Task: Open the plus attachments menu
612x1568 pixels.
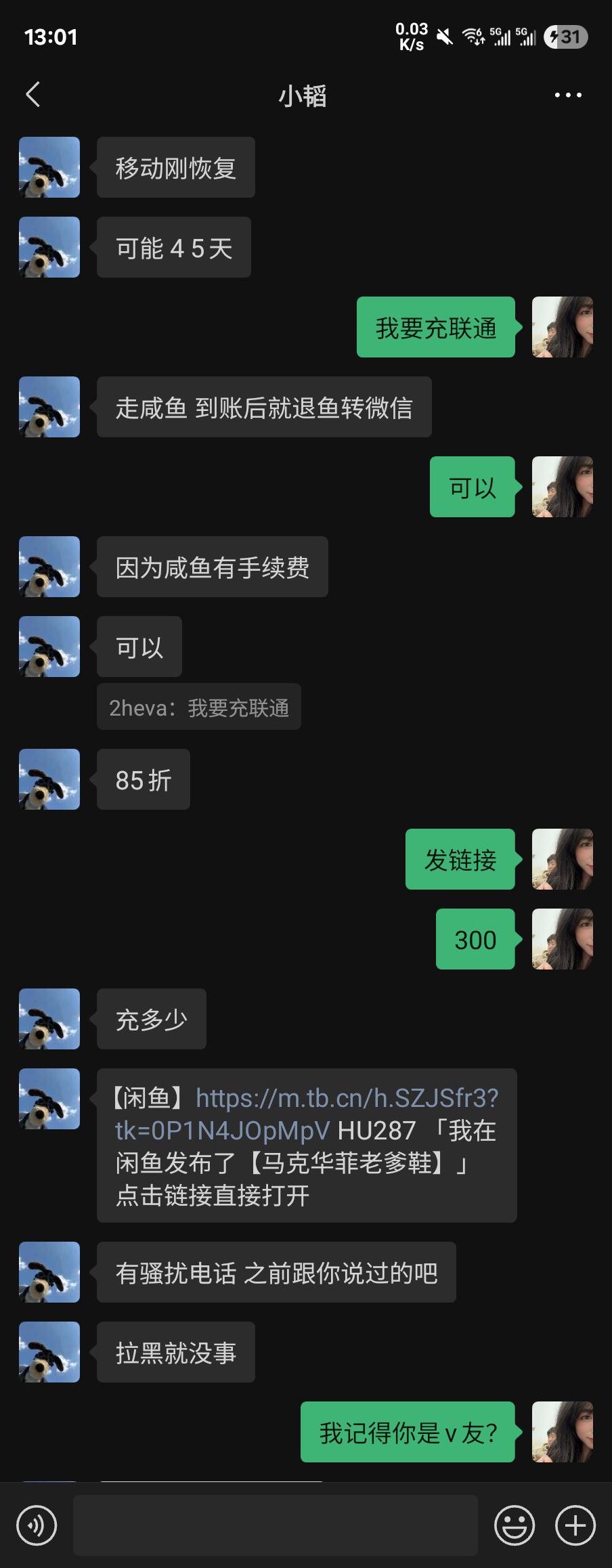Action: click(575, 1525)
